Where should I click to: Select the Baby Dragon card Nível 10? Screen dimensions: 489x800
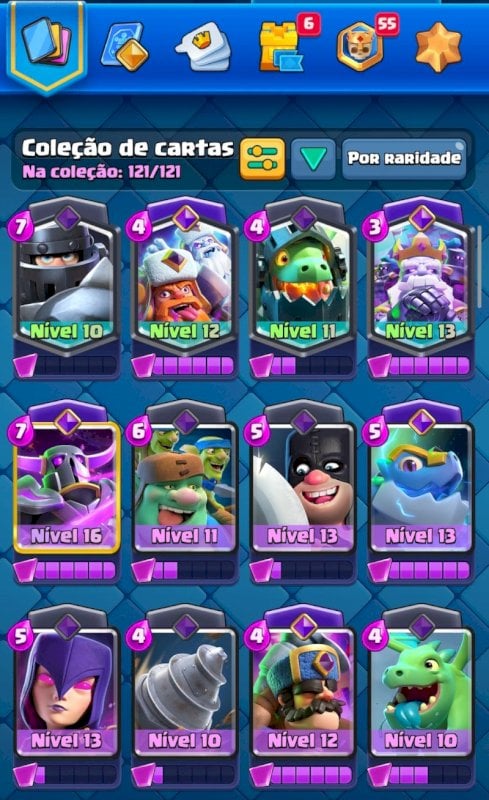[x=421, y=696]
